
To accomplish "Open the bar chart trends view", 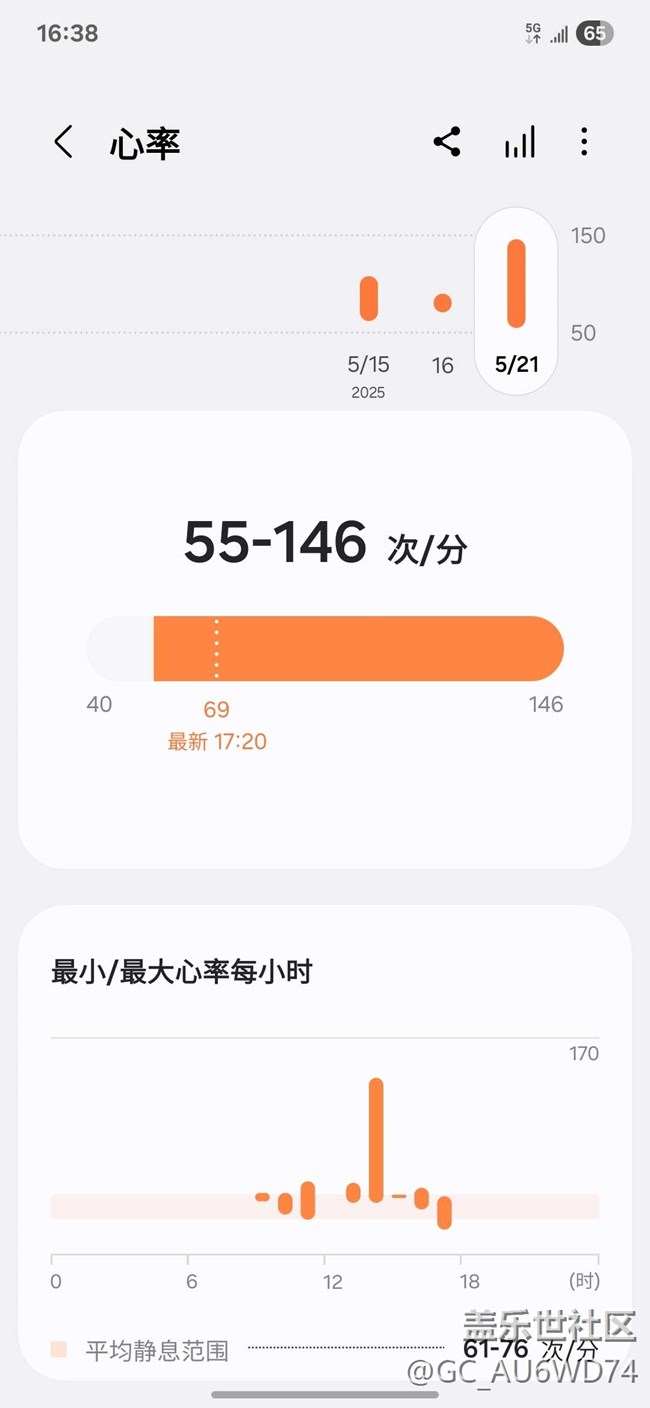I will click(x=520, y=142).
